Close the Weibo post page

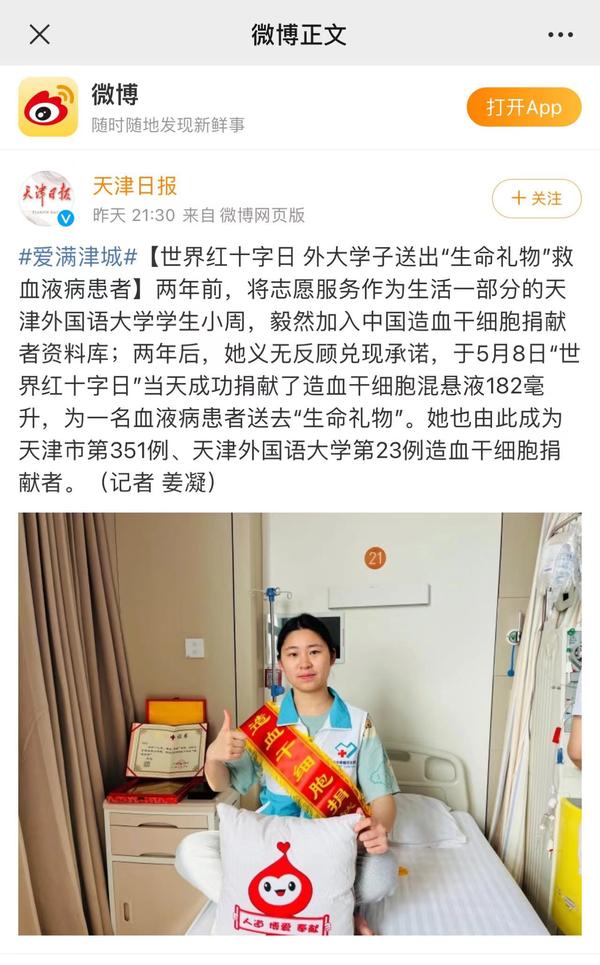[x=39, y=35]
